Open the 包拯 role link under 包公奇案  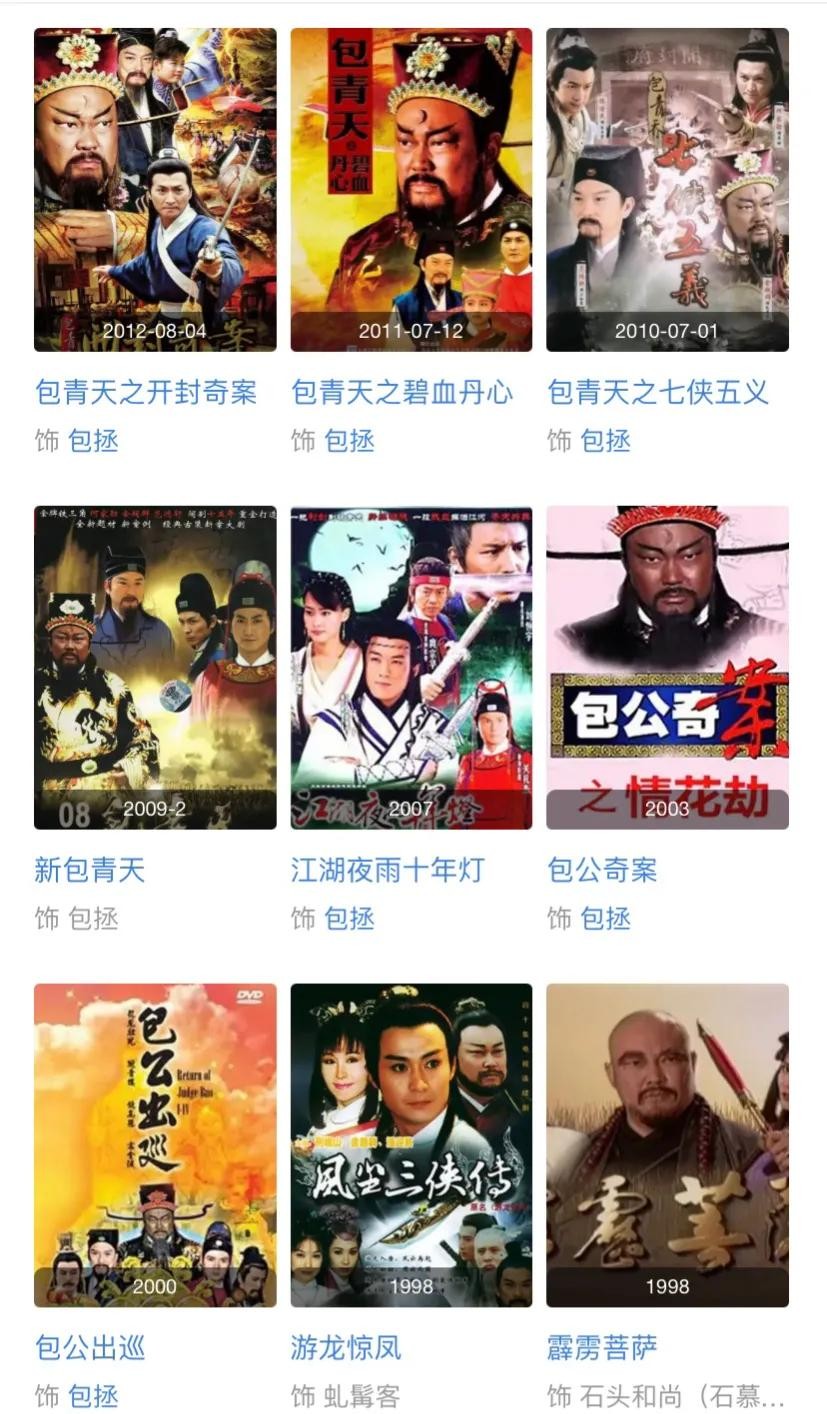[x=606, y=919]
